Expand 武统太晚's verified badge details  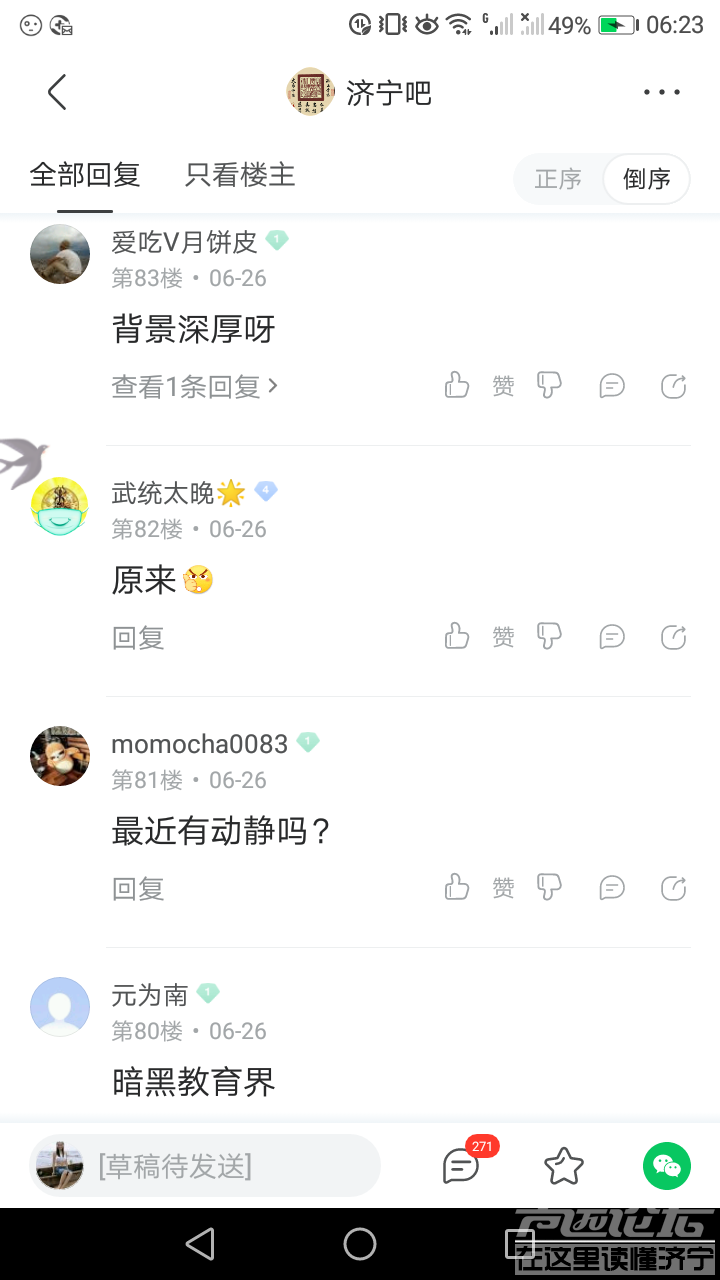coord(265,491)
